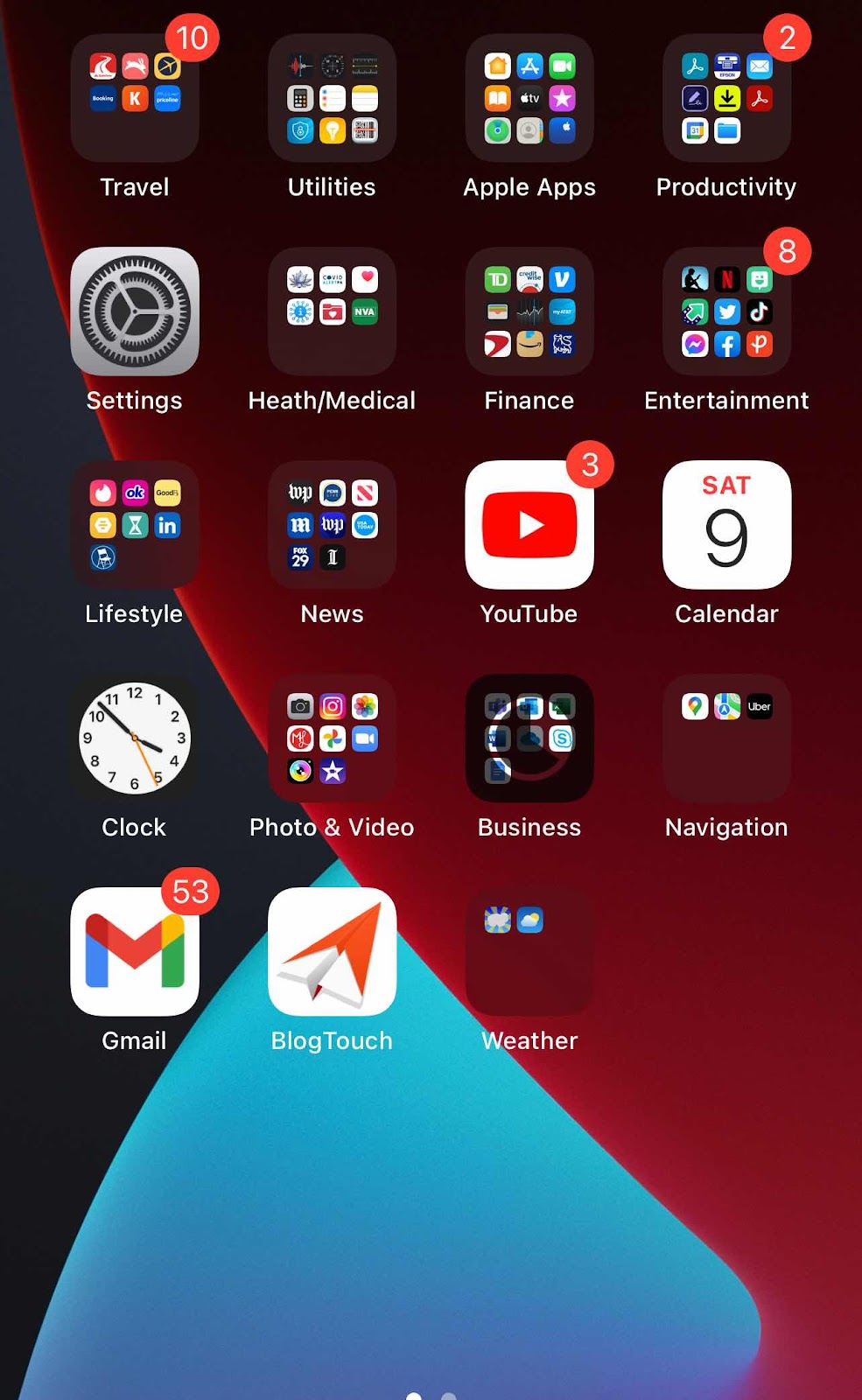Open the Calendar app
This screenshot has width=862, height=1400.
click(x=726, y=525)
